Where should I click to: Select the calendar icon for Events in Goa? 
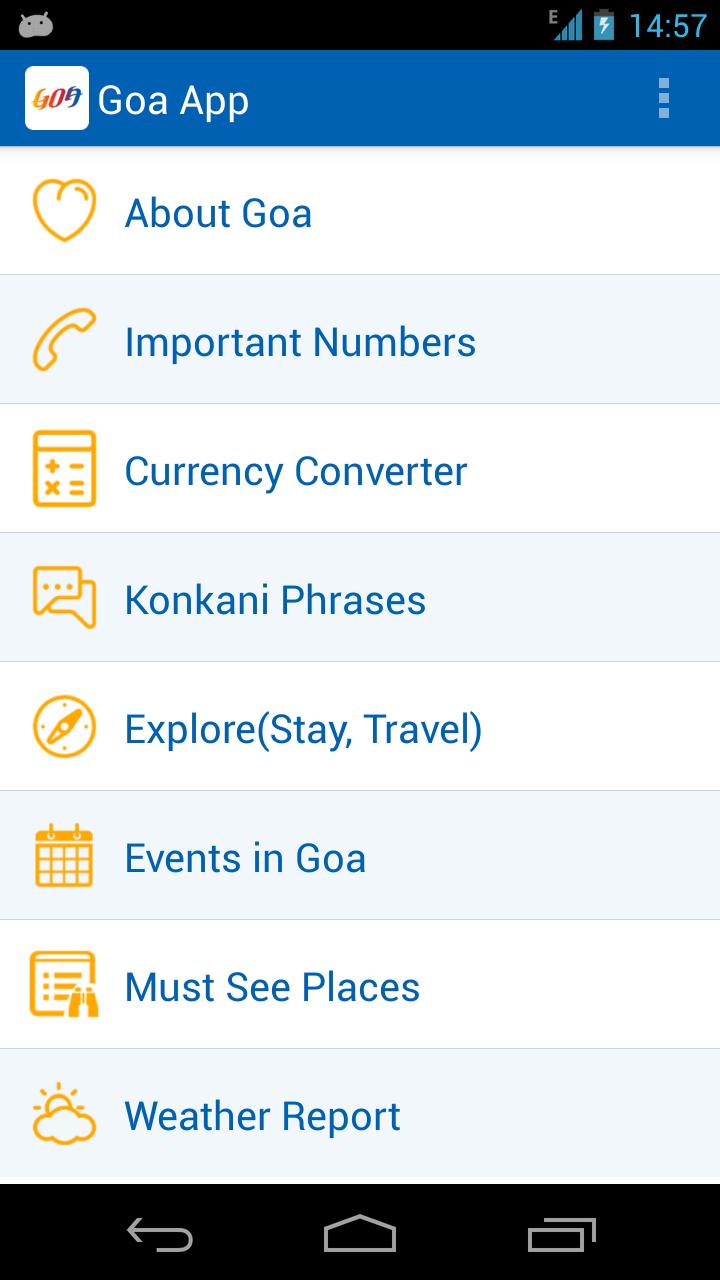click(64, 855)
